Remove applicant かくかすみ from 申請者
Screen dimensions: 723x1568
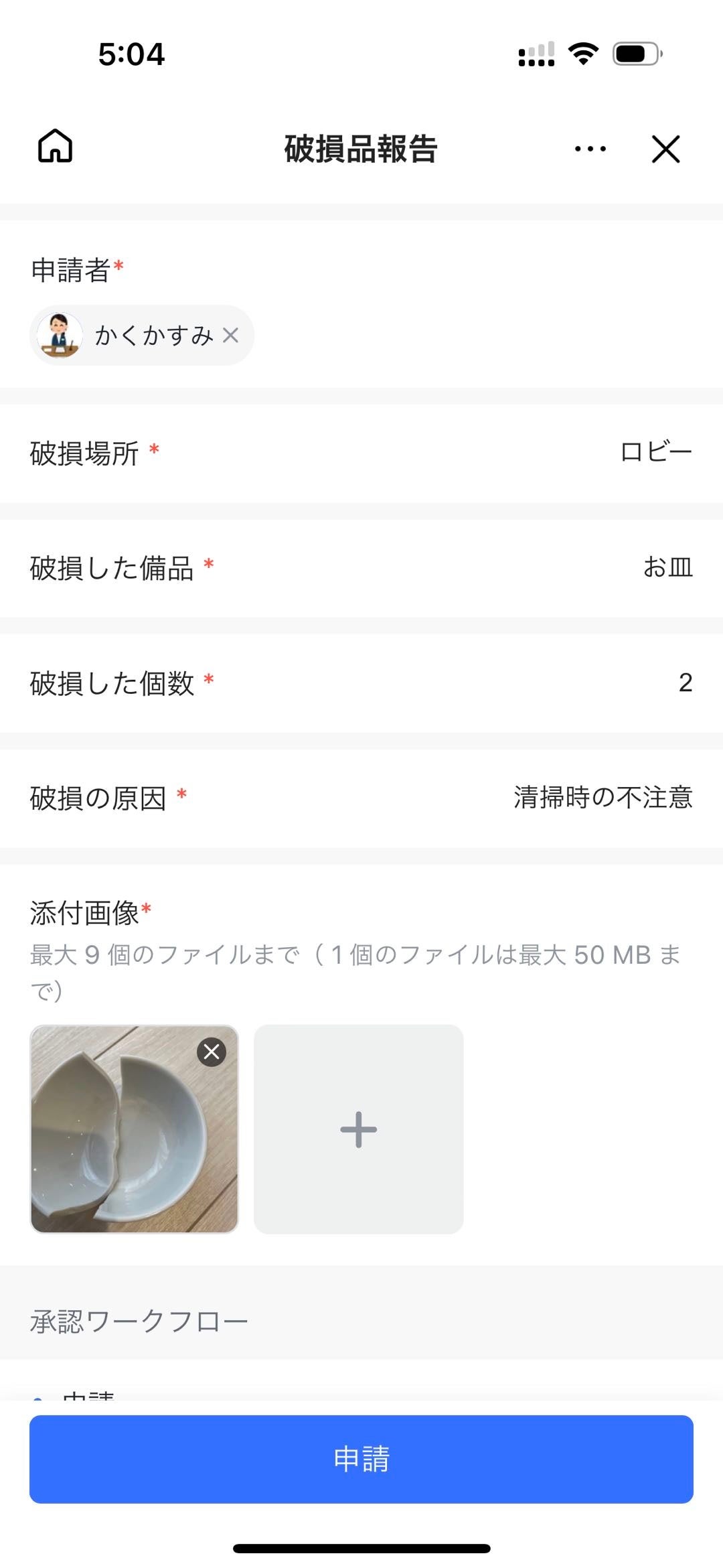point(231,335)
